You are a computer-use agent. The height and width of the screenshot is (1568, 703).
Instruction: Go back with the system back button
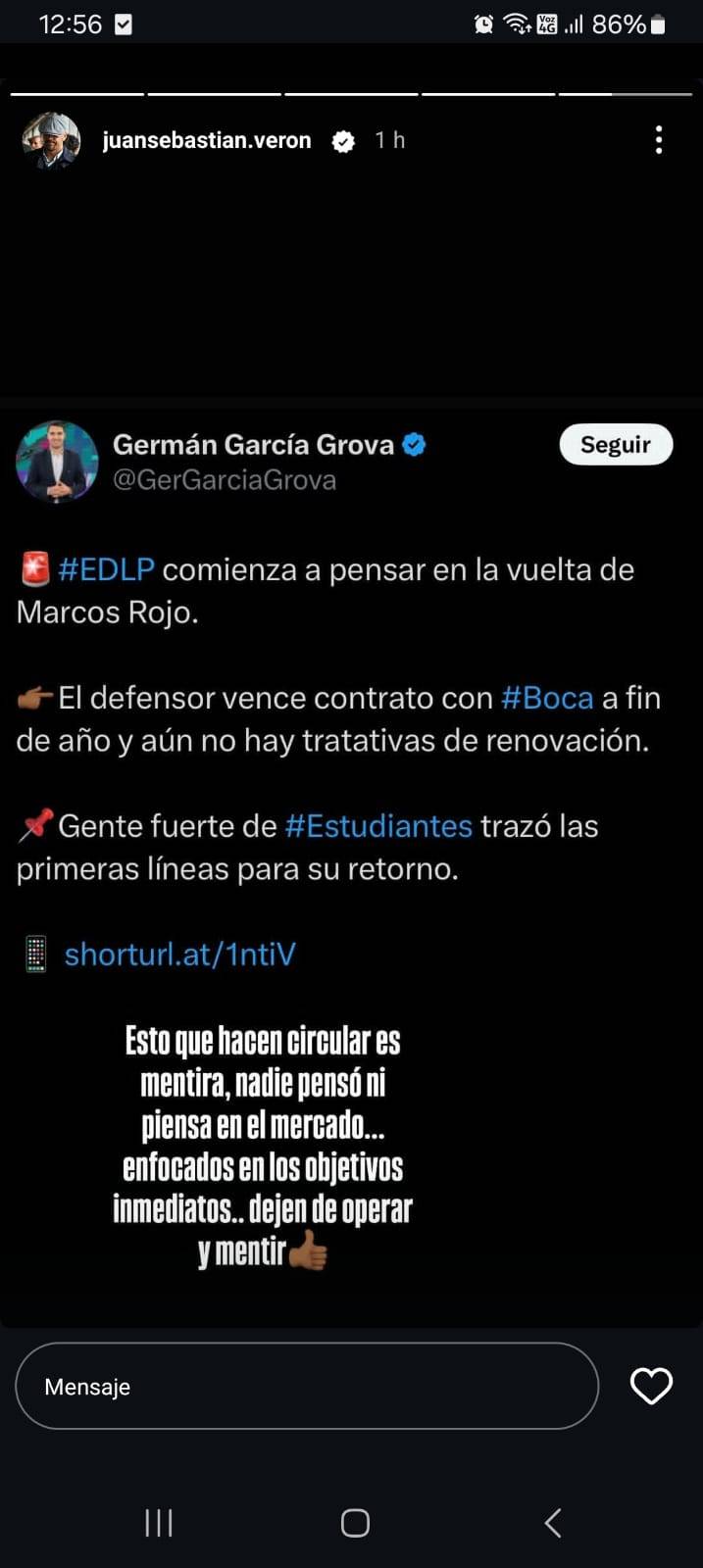(552, 1522)
